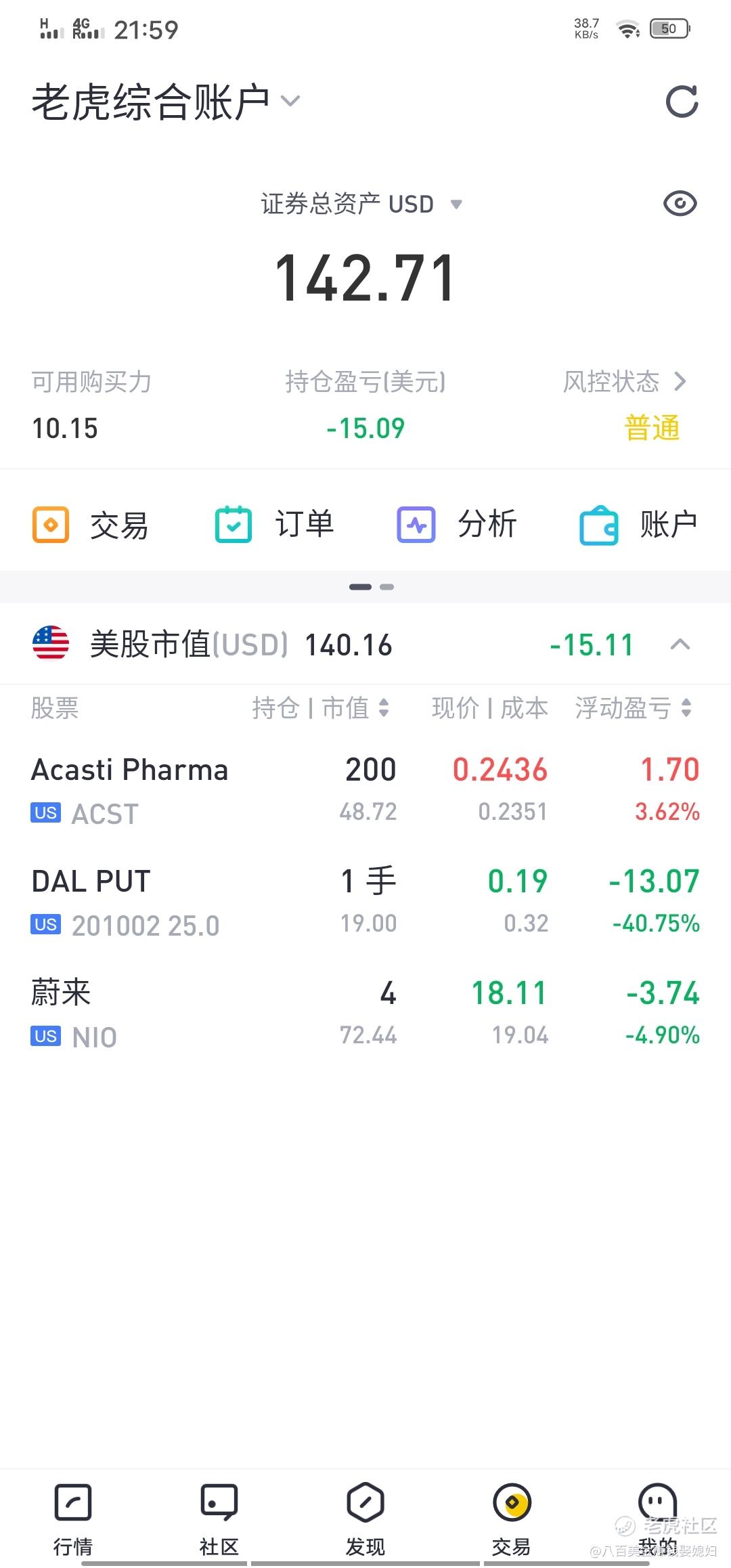Image resolution: width=731 pixels, height=1568 pixels.
Task: Sort holdings by 浮动盈亏
Action: (x=633, y=708)
